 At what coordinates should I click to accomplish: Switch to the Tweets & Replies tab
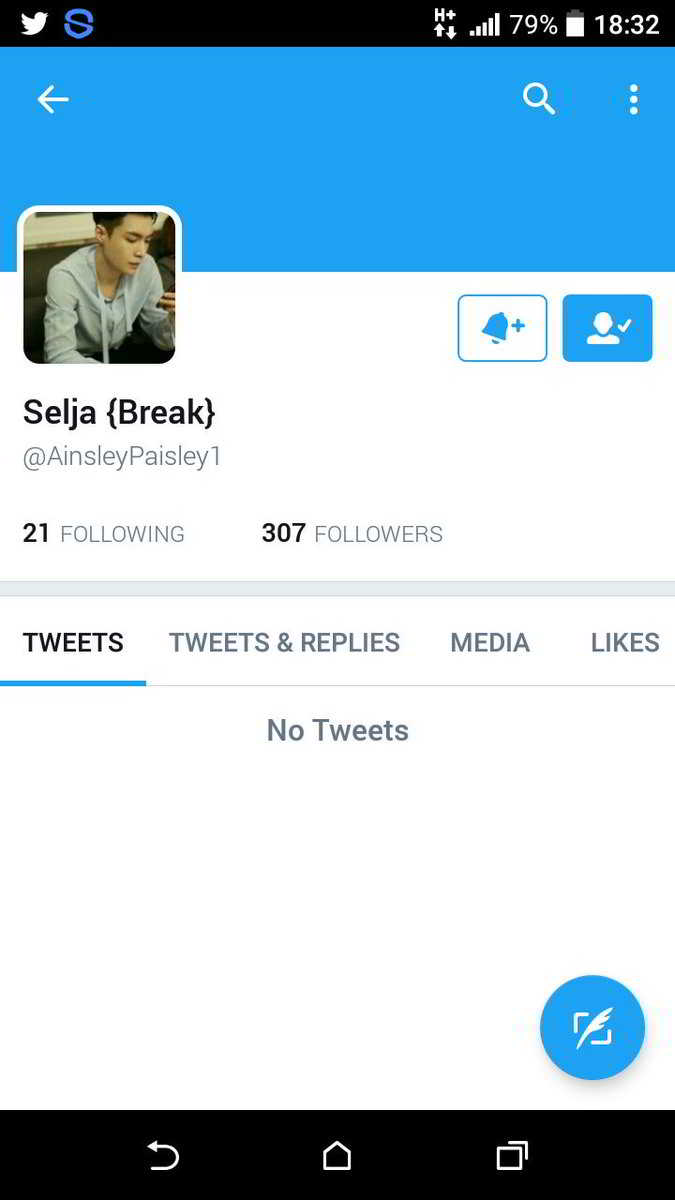click(x=284, y=643)
